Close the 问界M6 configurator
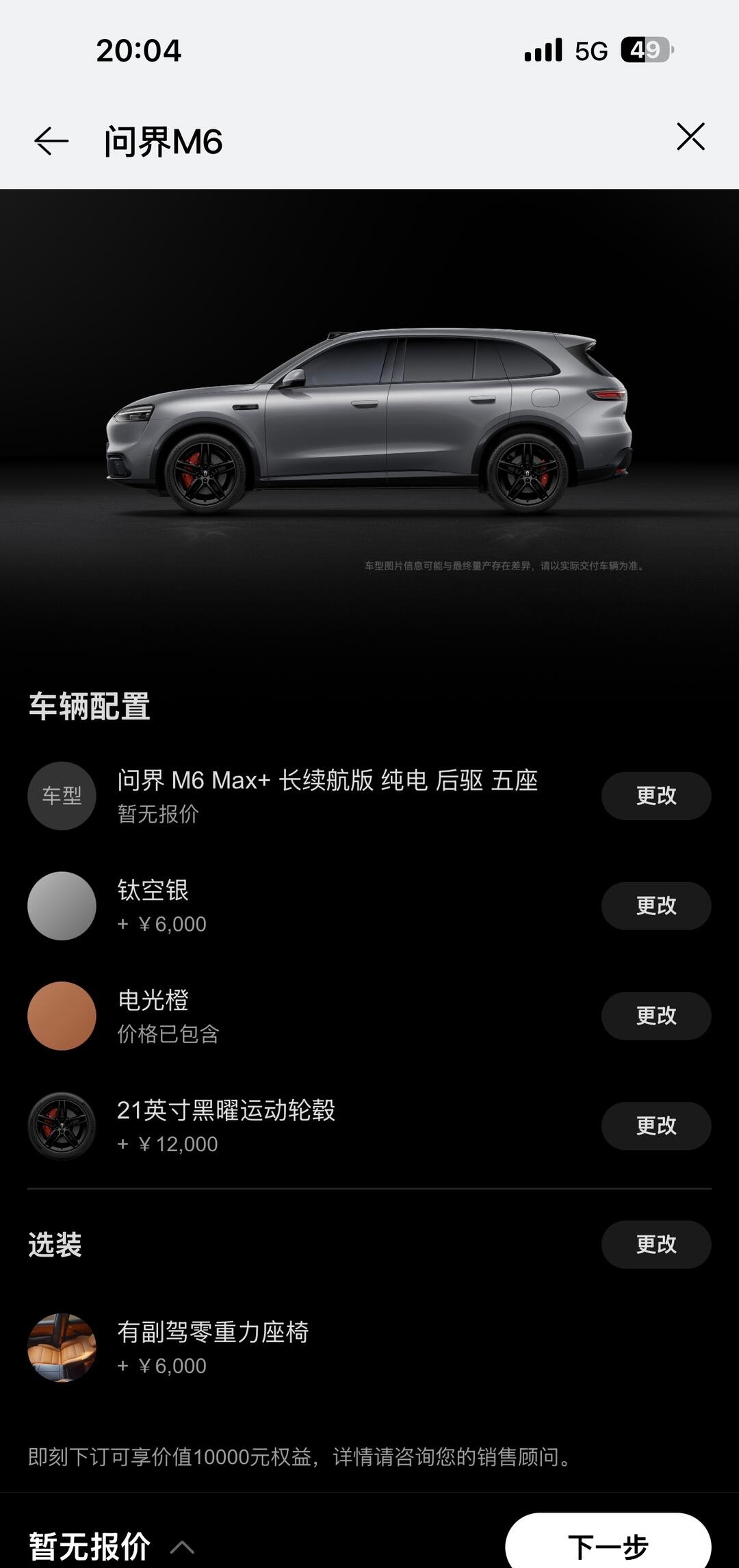The image size is (739, 1568). pyautogui.click(x=690, y=137)
